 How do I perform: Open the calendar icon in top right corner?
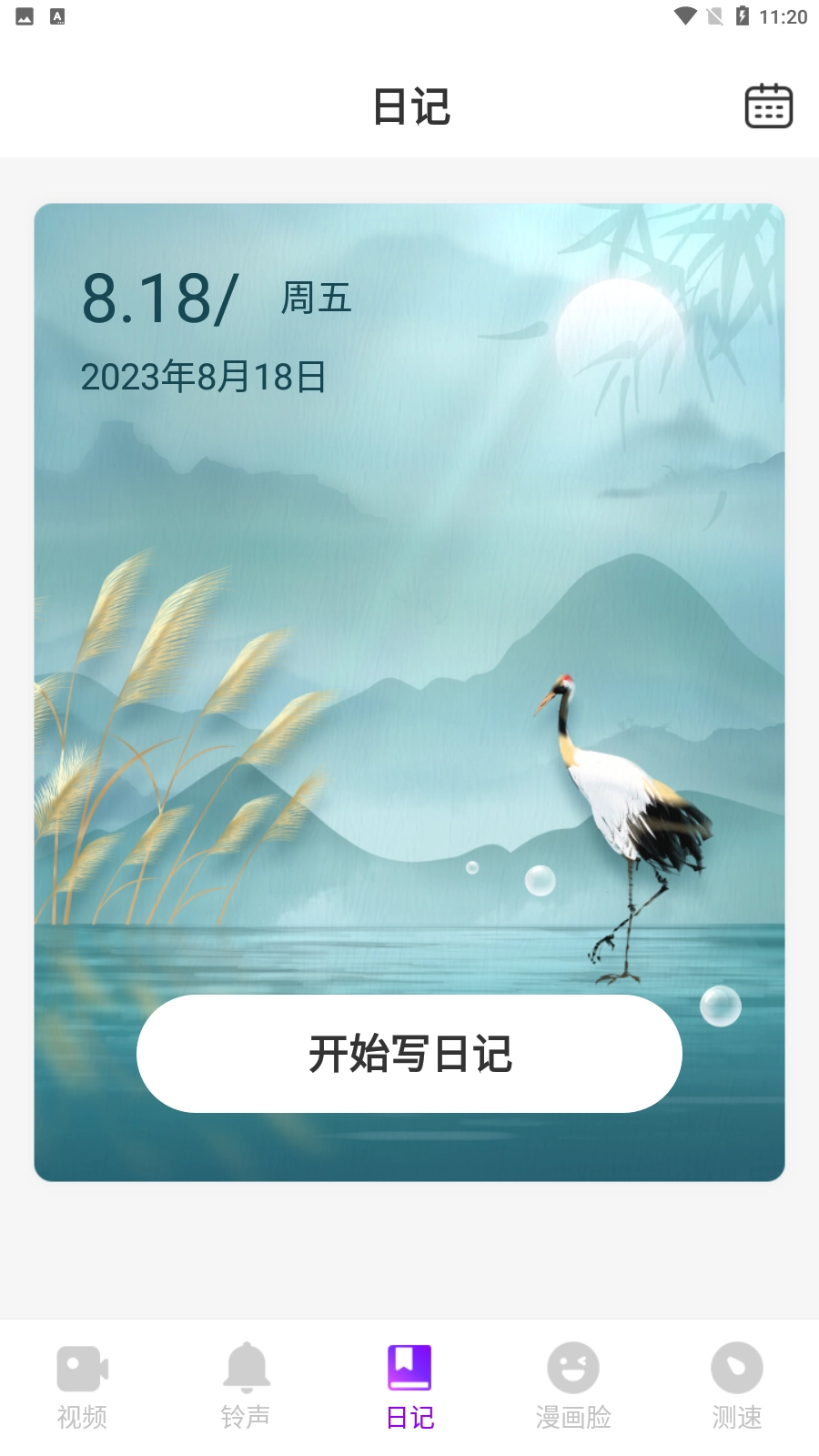769,106
